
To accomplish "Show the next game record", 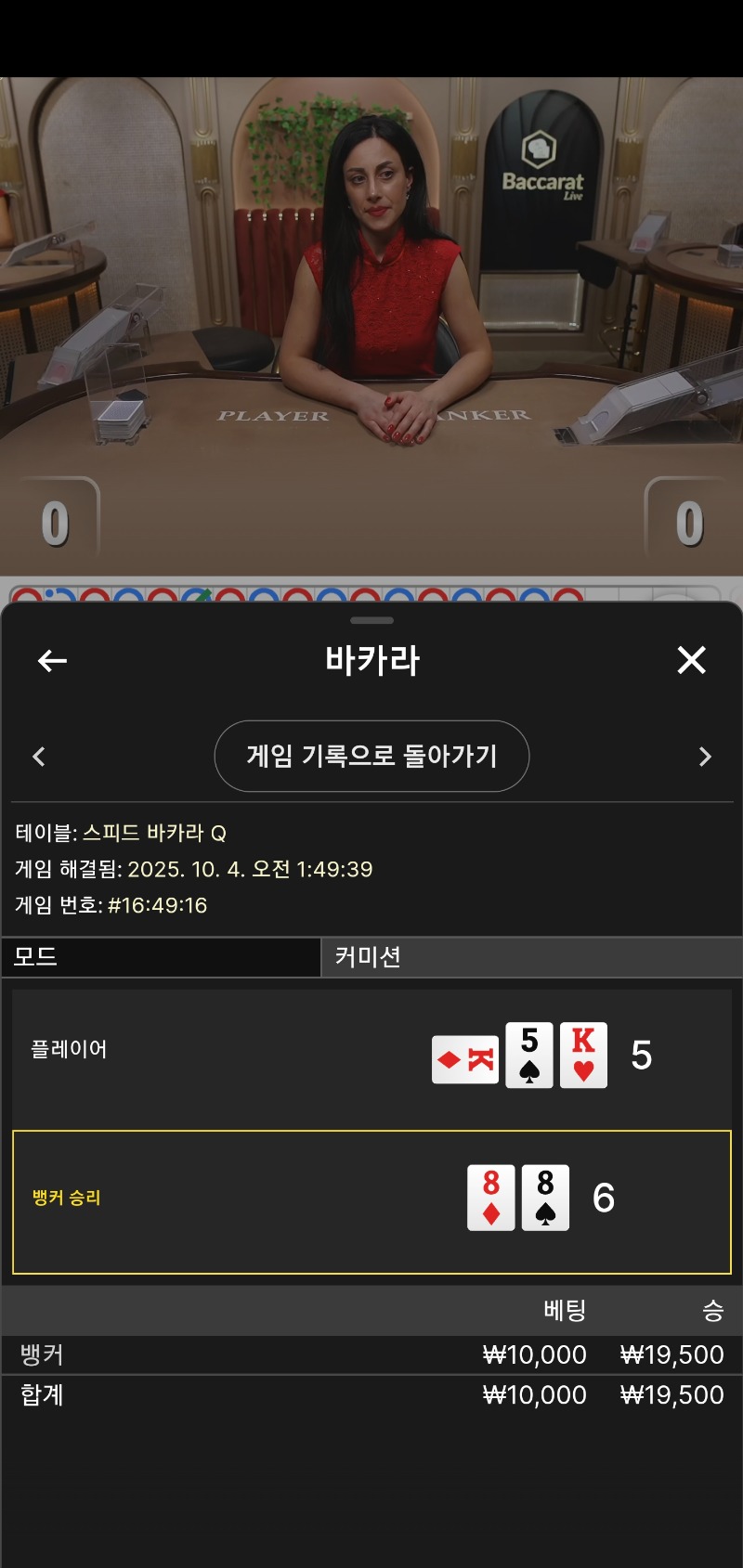I will (705, 757).
